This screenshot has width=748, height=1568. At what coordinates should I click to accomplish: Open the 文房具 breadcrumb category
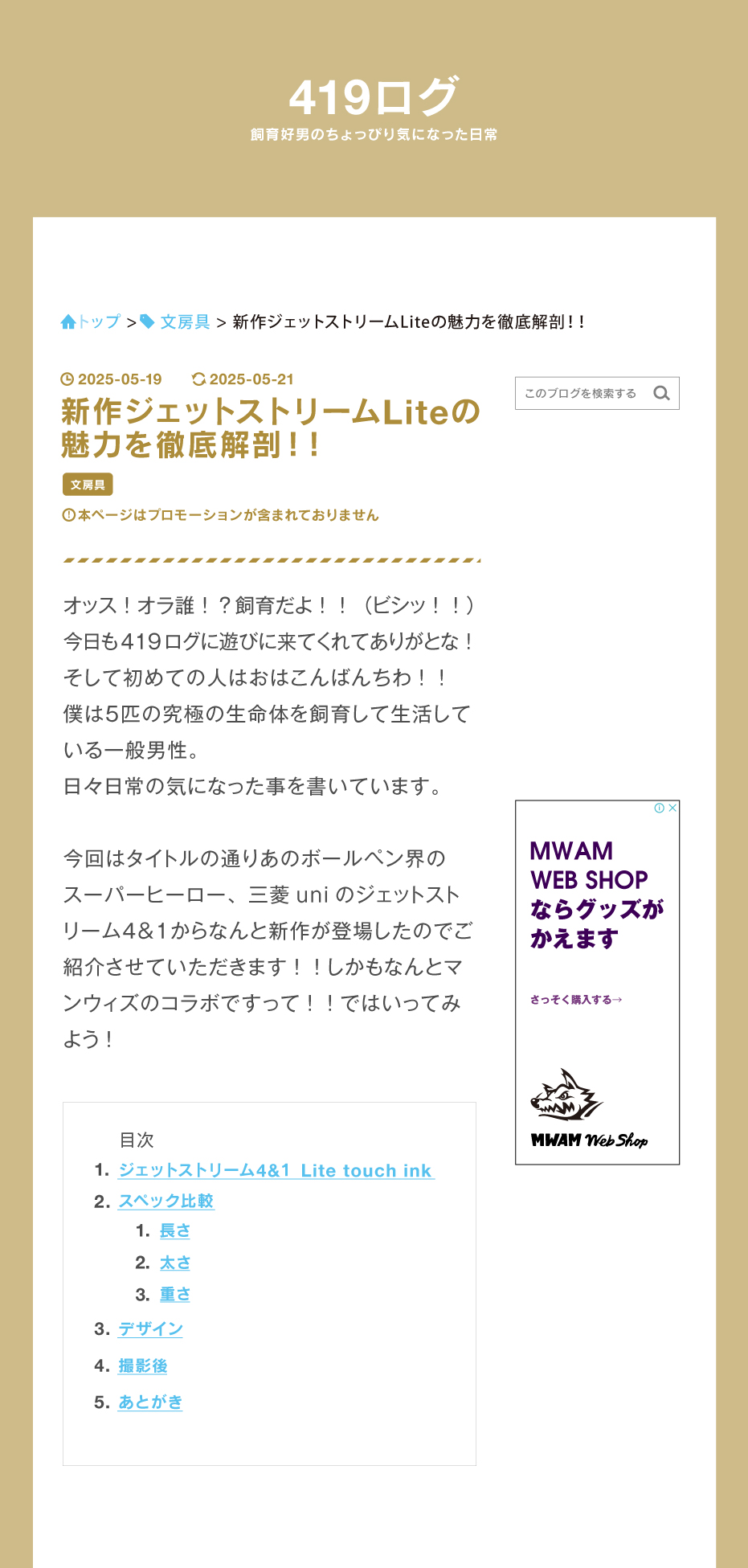tap(184, 322)
